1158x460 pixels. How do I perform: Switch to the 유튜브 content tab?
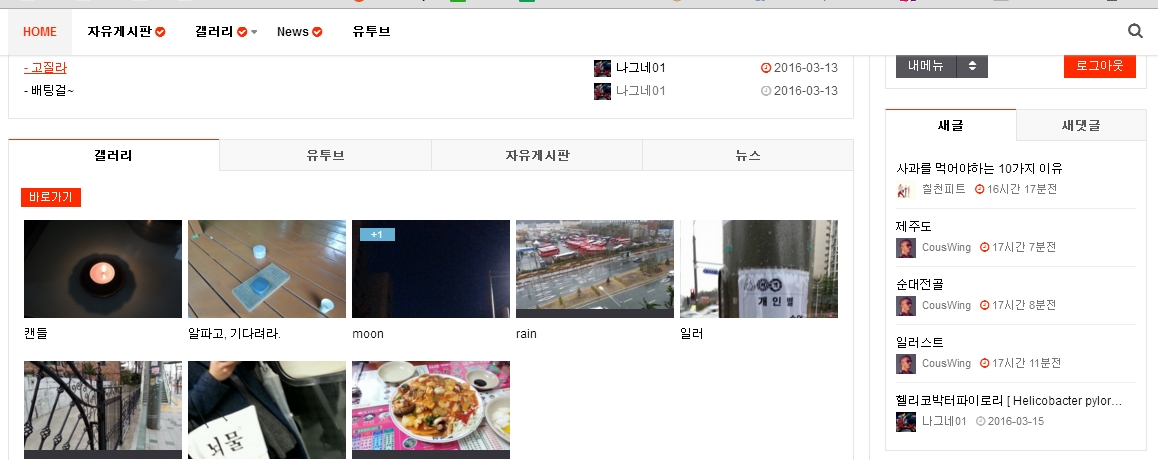pos(325,156)
